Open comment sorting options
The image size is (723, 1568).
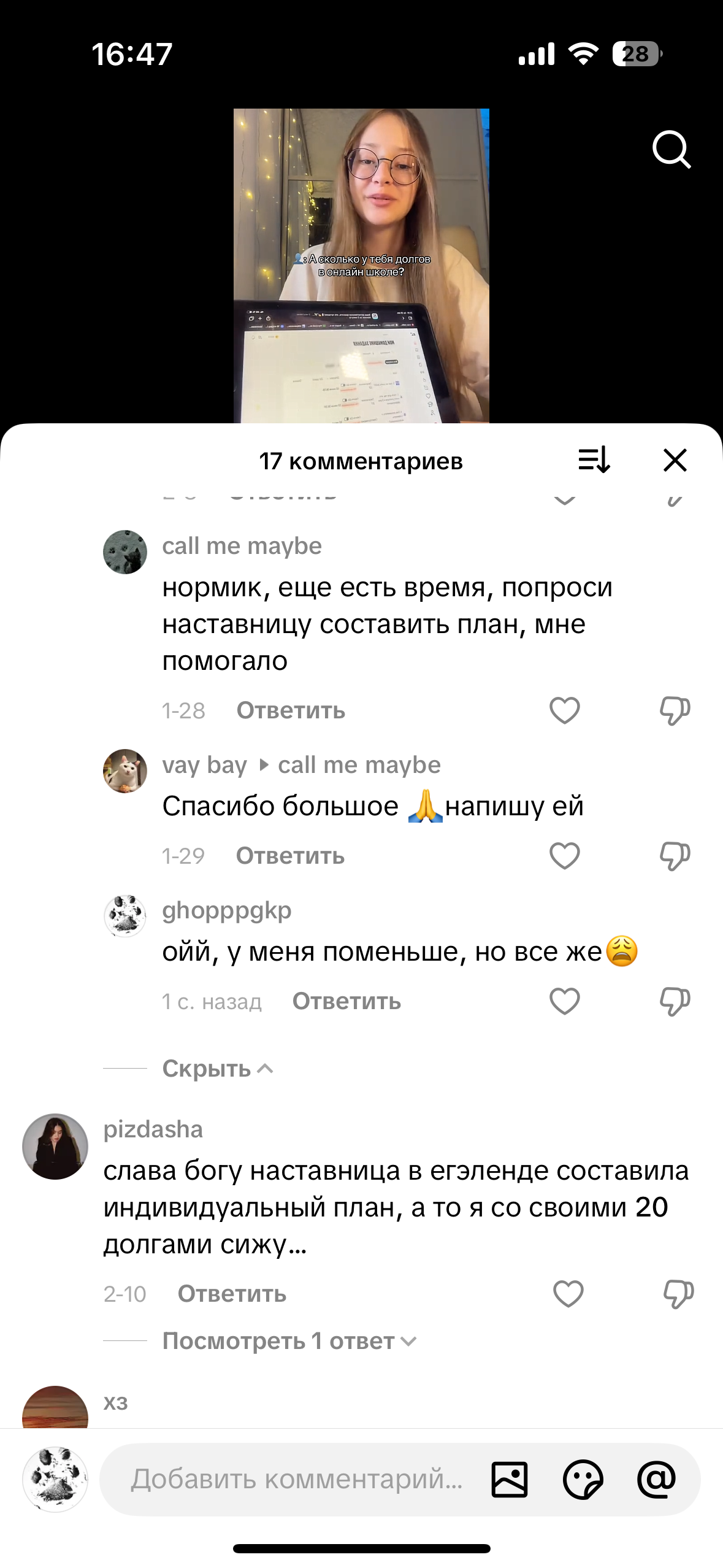(x=594, y=460)
